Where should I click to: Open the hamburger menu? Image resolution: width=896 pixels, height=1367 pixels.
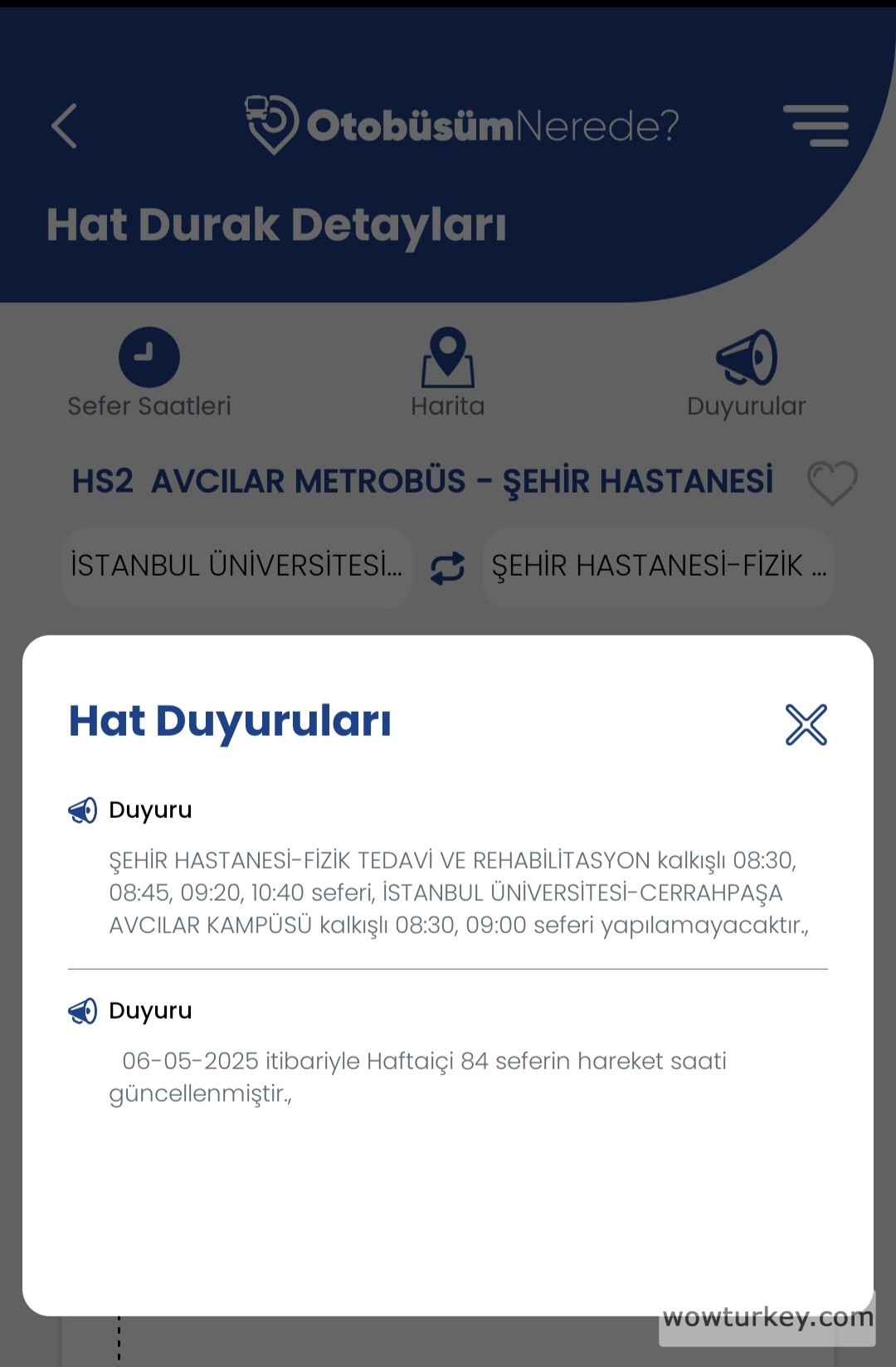816,126
